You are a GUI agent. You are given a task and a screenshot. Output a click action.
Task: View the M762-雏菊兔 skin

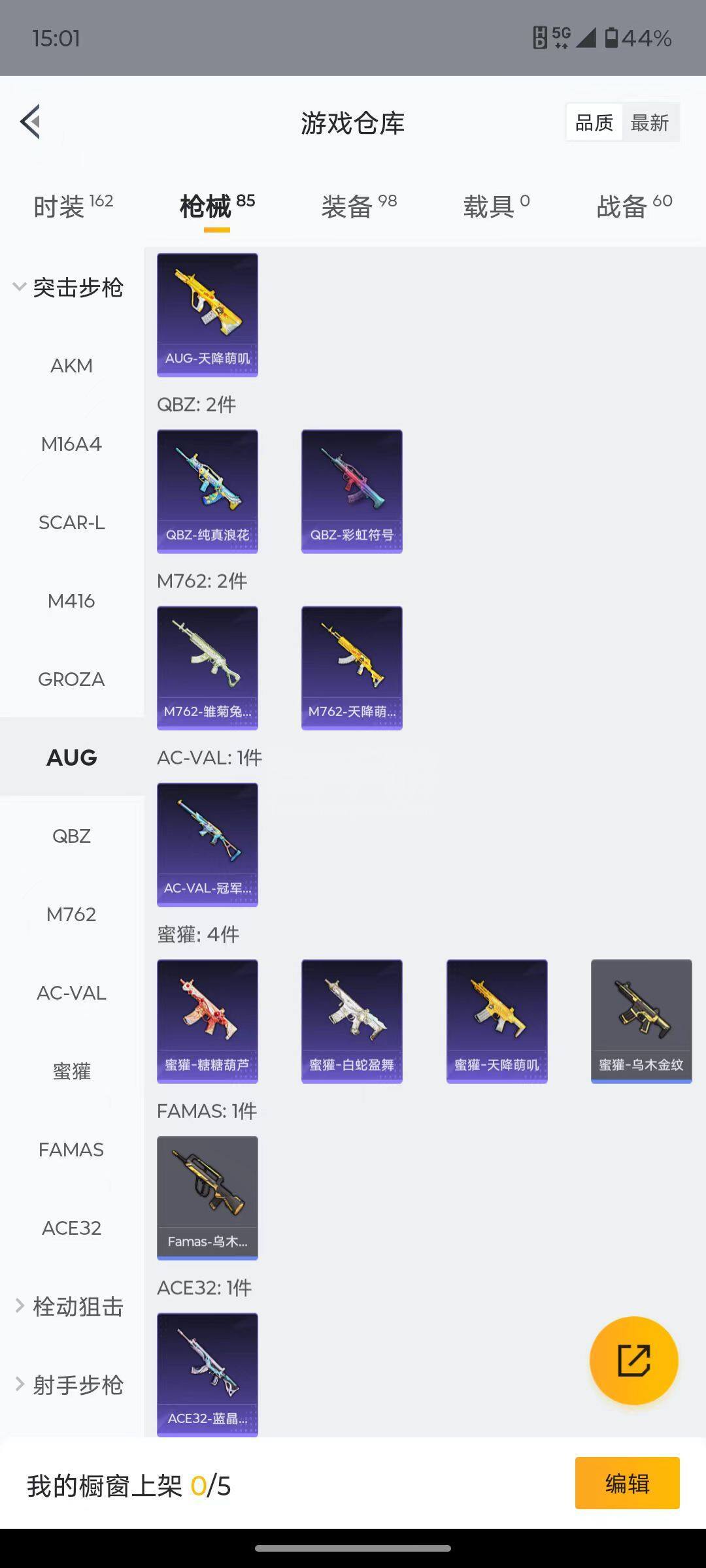coord(207,668)
